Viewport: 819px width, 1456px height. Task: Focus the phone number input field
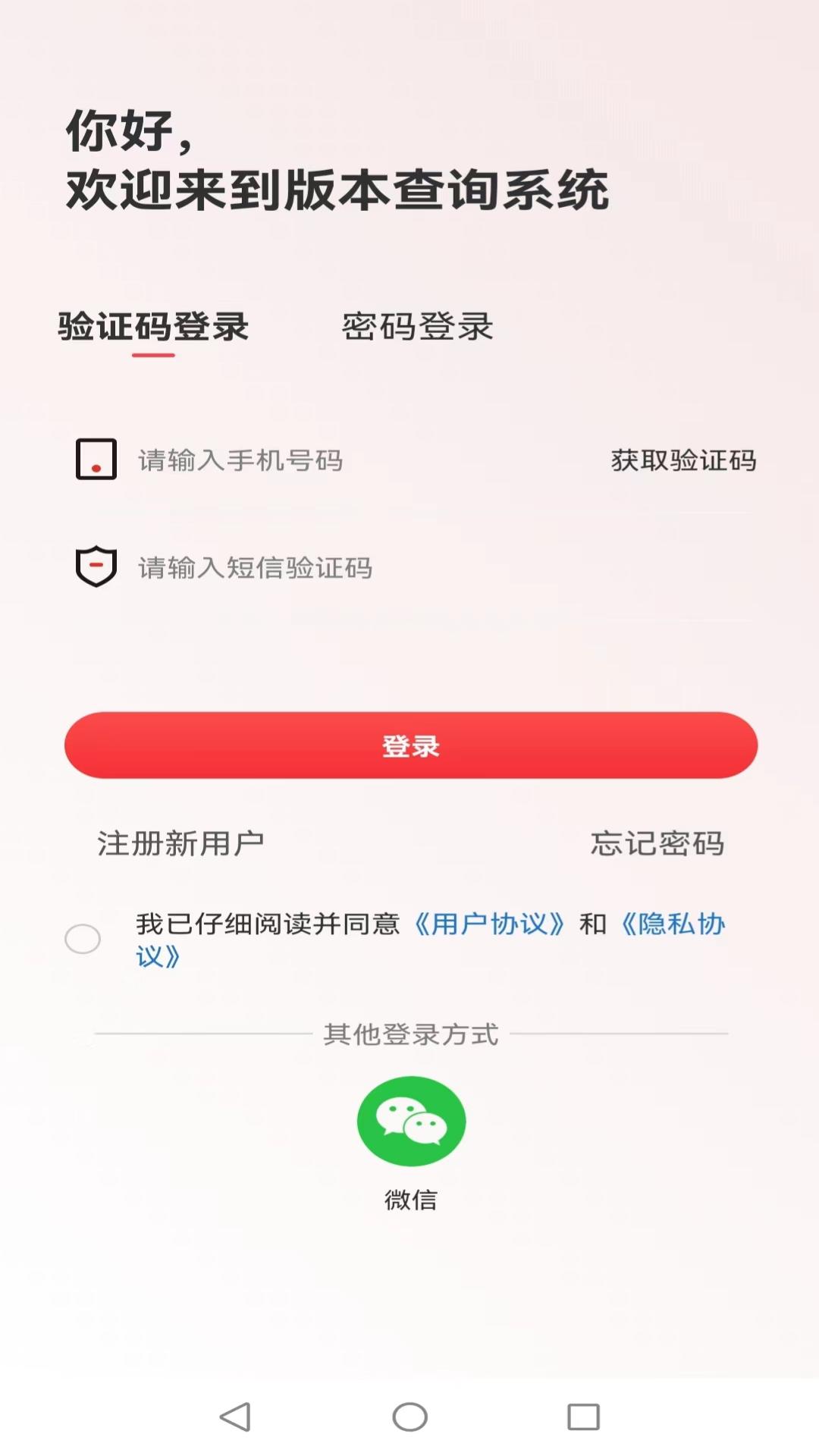coord(341,460)
